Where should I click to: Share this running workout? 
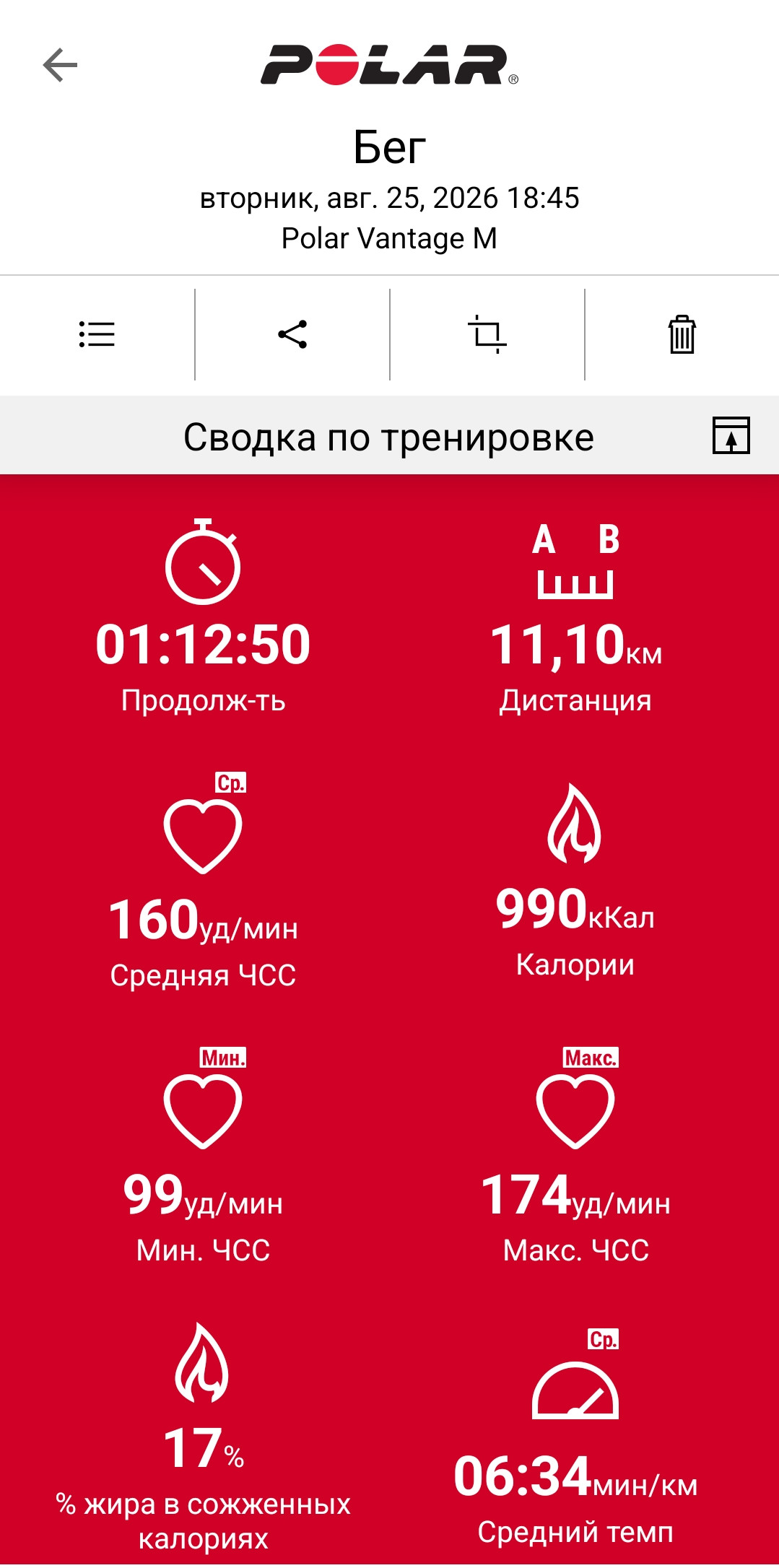(292, 334)
